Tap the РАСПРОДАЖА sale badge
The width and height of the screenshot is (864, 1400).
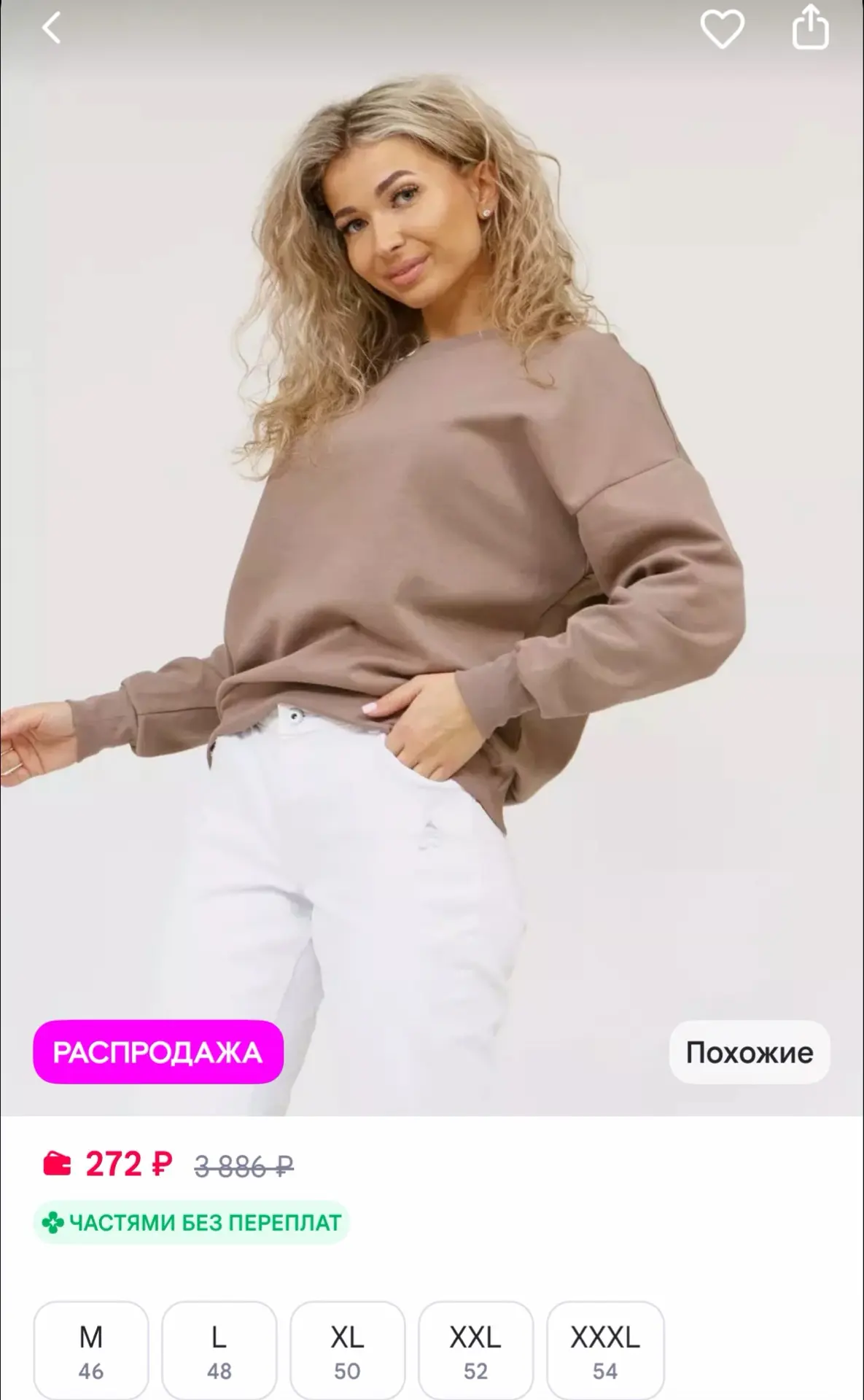[158, 1051]
